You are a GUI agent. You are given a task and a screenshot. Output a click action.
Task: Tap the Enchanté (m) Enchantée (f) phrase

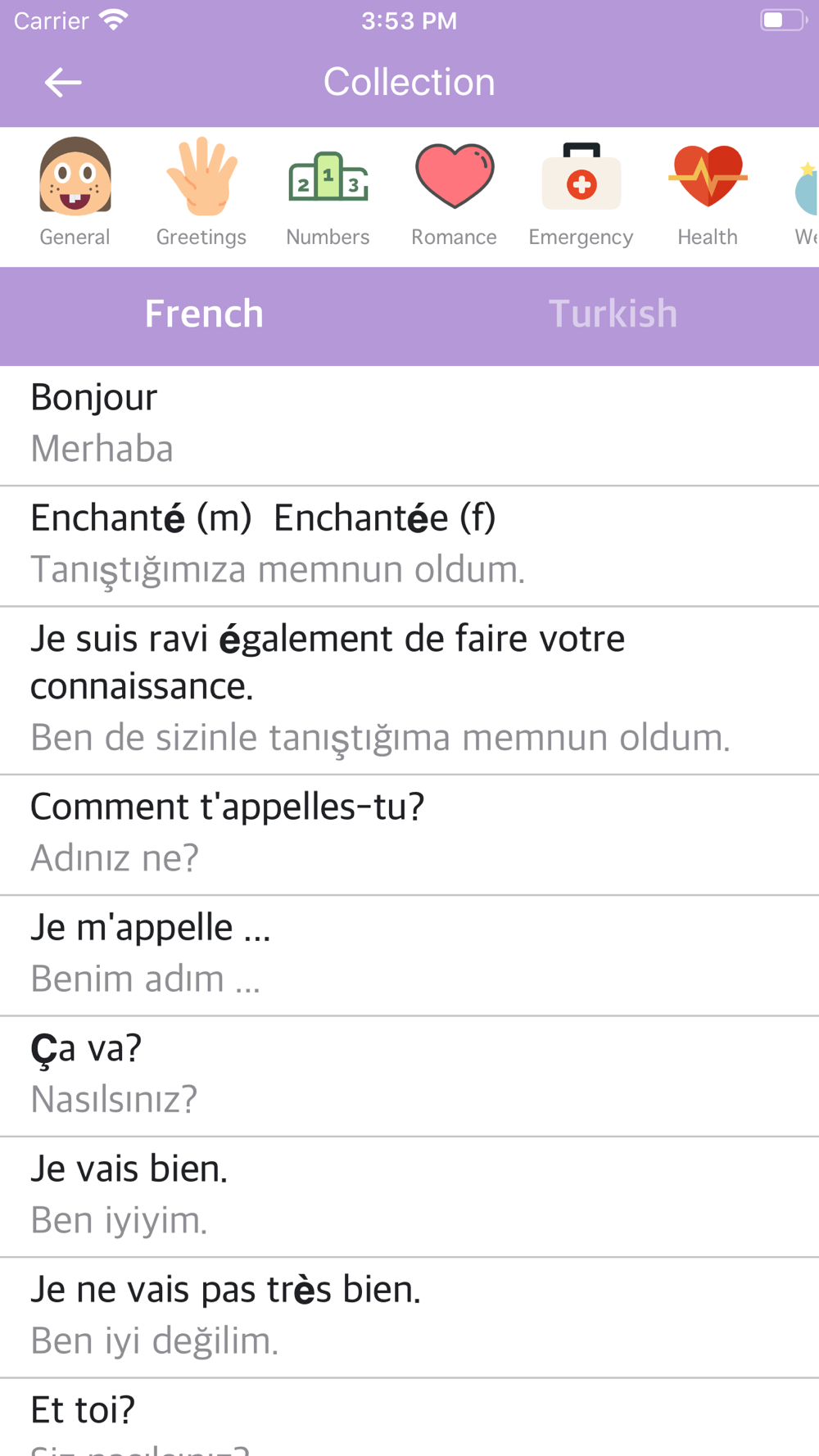point(409,546)
